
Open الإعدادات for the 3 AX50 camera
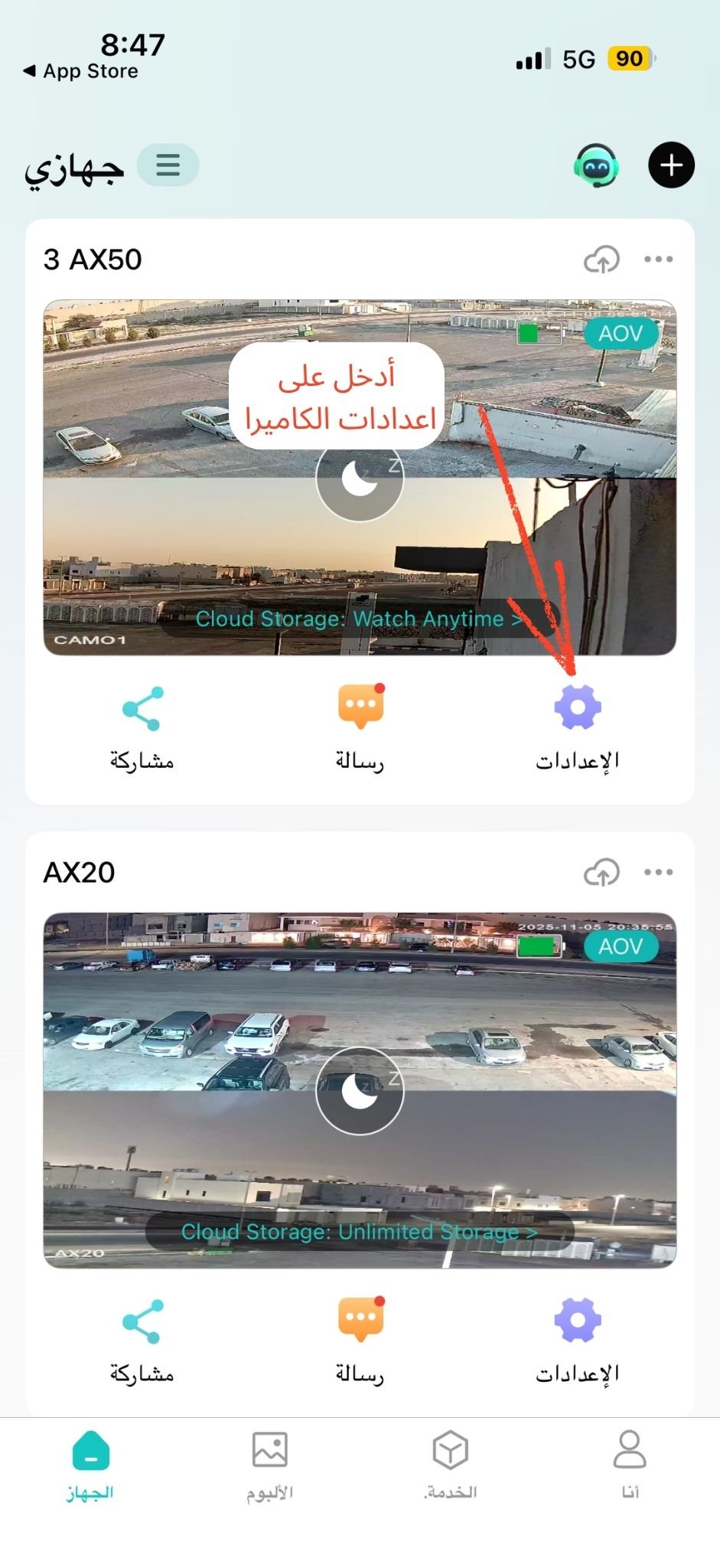pyautogui.click(x=577, y=724)
